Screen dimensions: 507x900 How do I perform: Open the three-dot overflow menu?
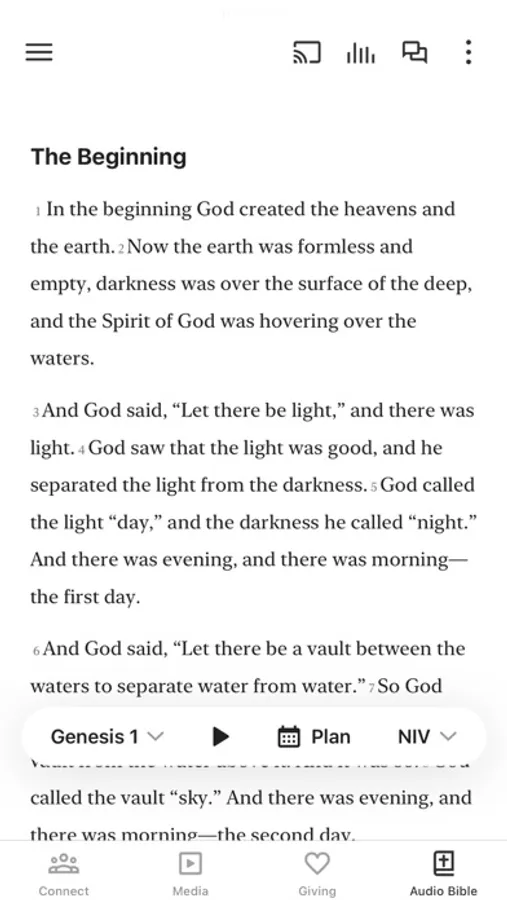coord(469,52)
